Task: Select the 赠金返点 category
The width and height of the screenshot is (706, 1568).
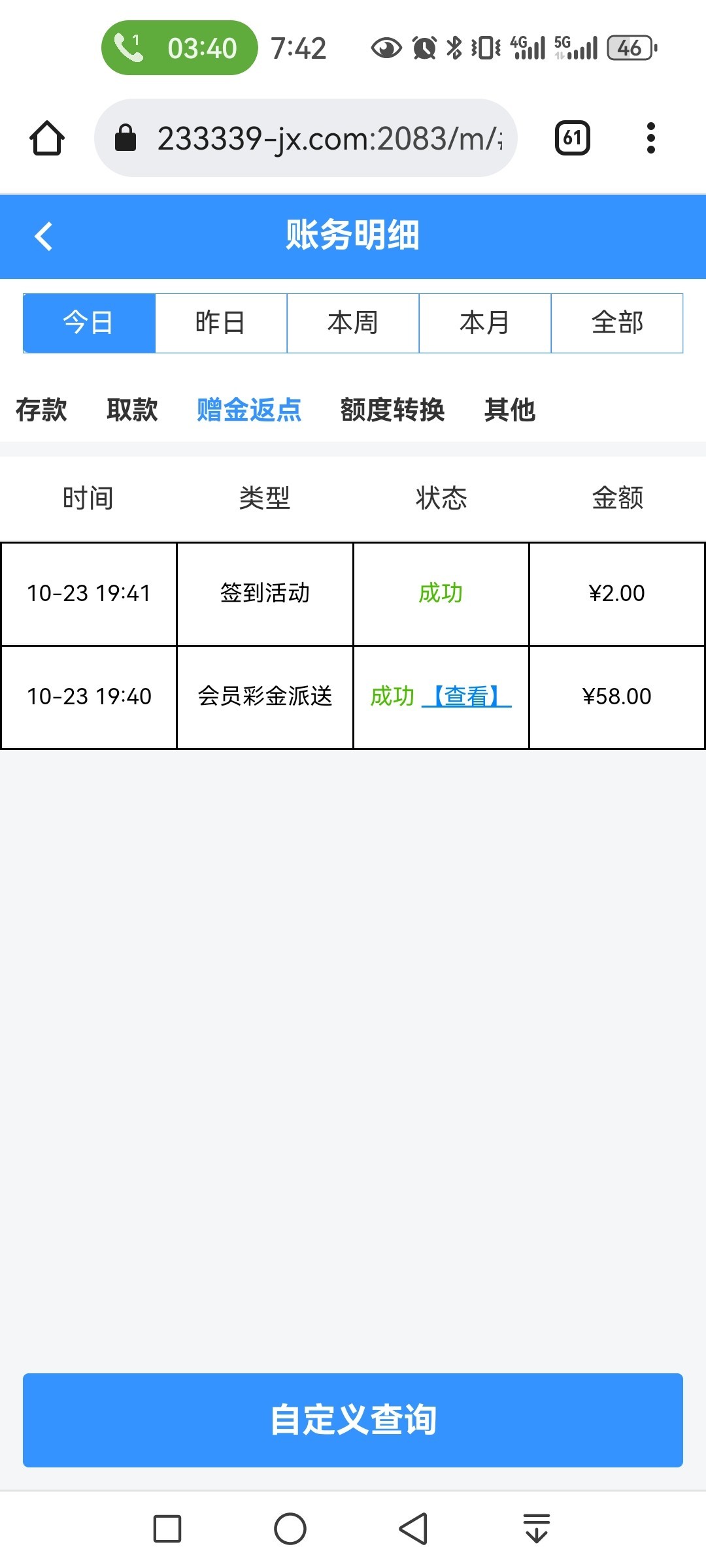Action: pos(249,410)
